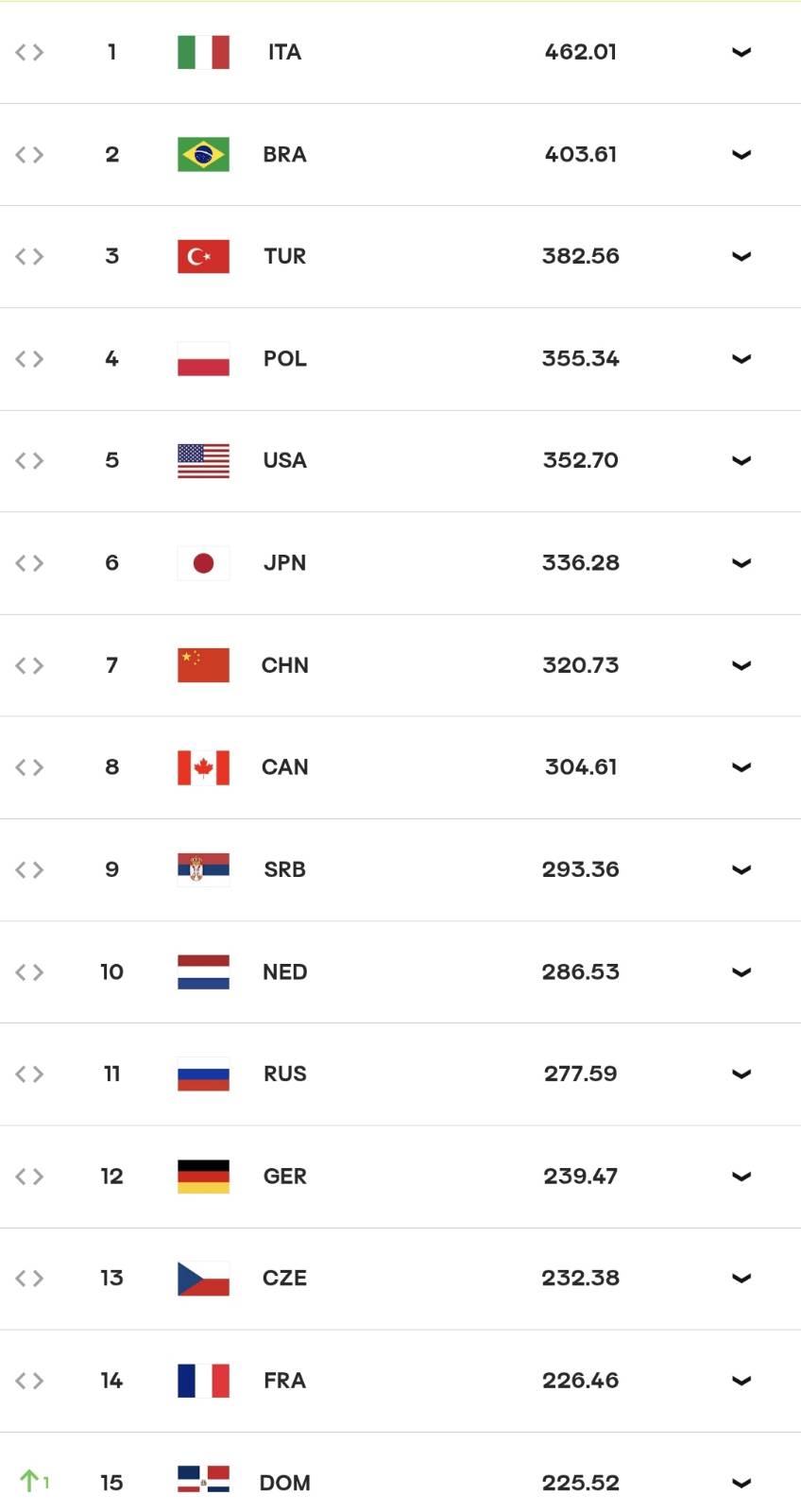Show CHN ranking details via chevron
The width and height of the screenshot is (801, 1512).
[741, 665]
